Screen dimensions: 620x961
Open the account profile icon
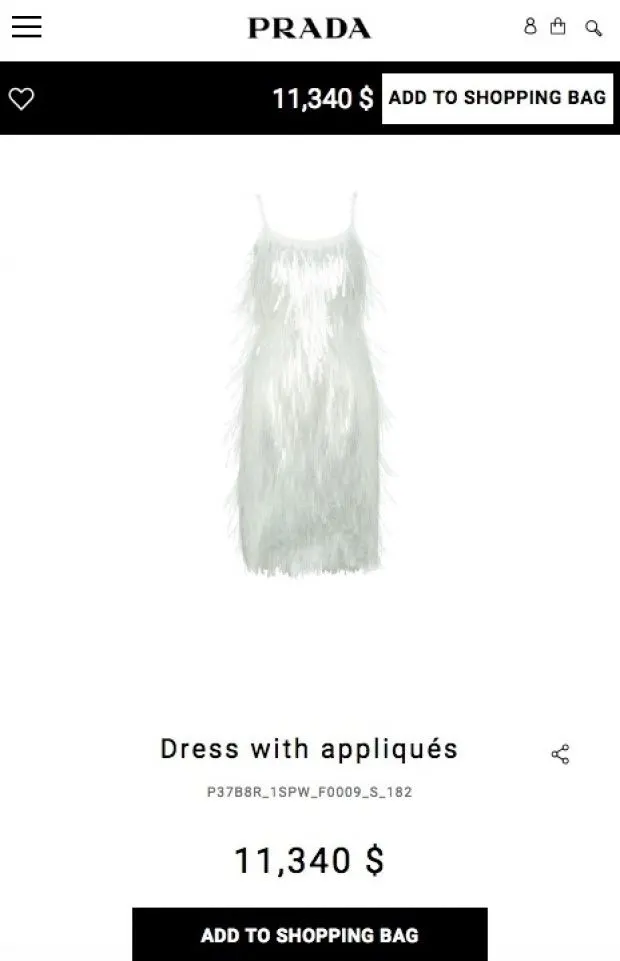pyautogui.click(x=530, y=27)
